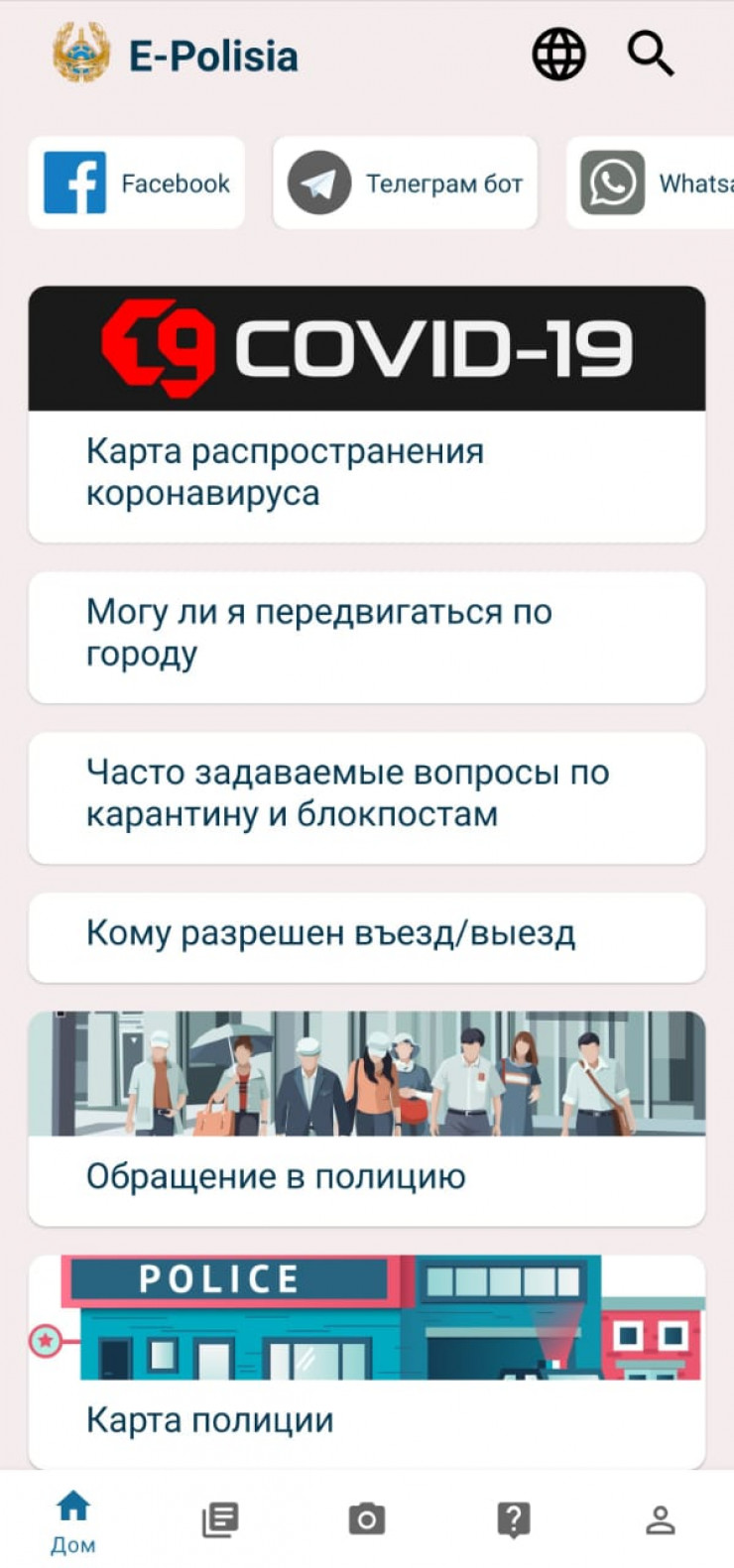Open the WhatsApp contact button
The width and height of the screenshot is (734, 1568).
pos(652,183)
